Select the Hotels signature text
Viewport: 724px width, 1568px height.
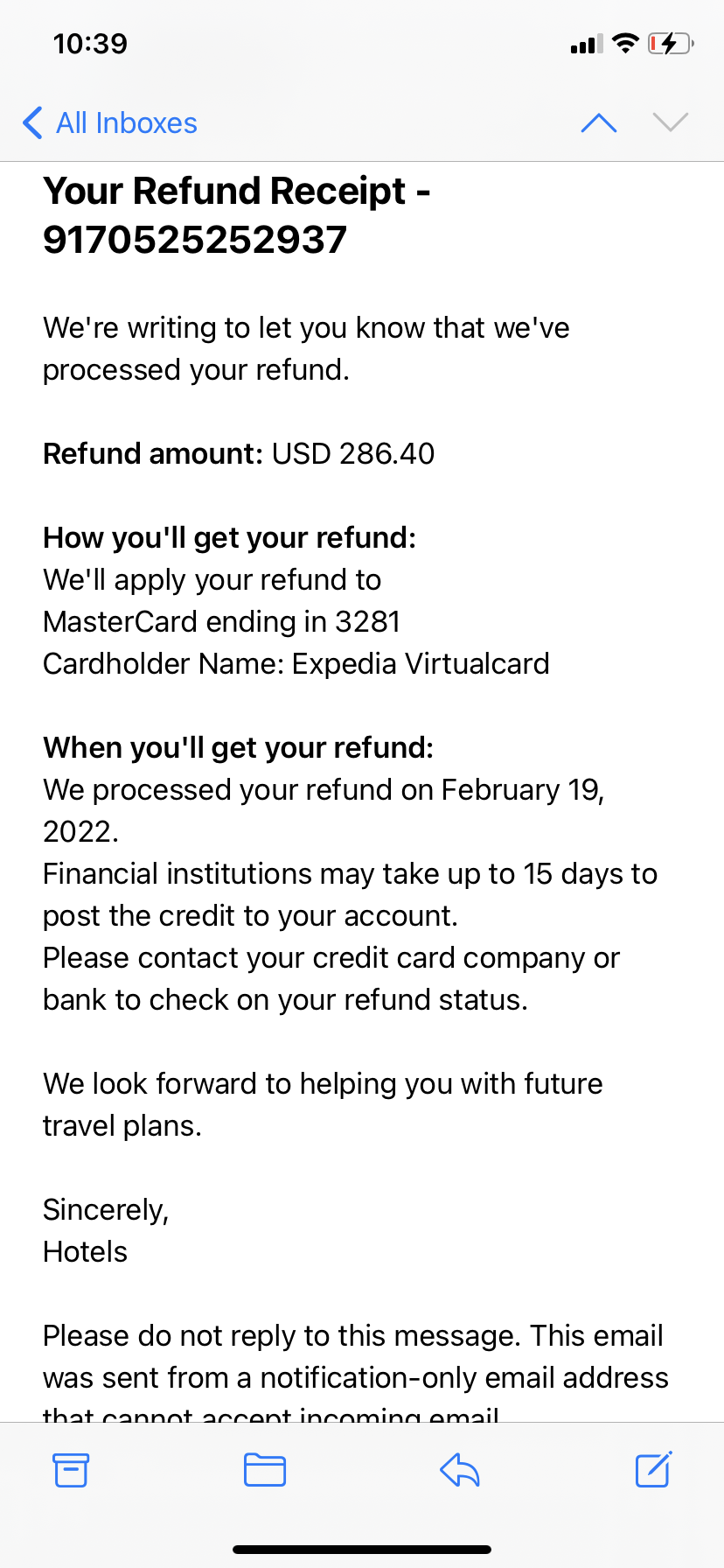[x=84, y=1251]
